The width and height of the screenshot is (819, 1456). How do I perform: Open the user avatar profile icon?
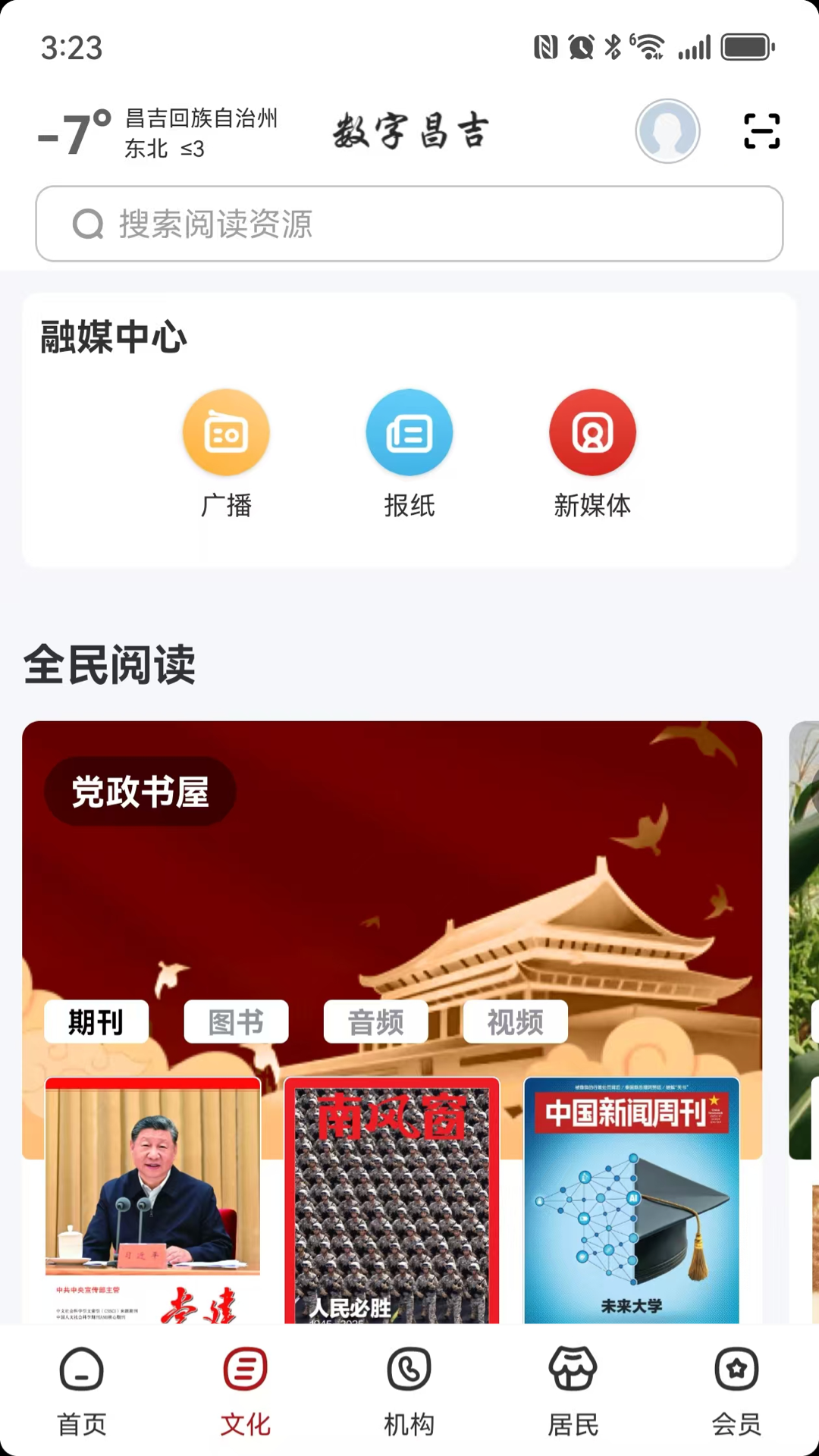[x=667, y=130]
